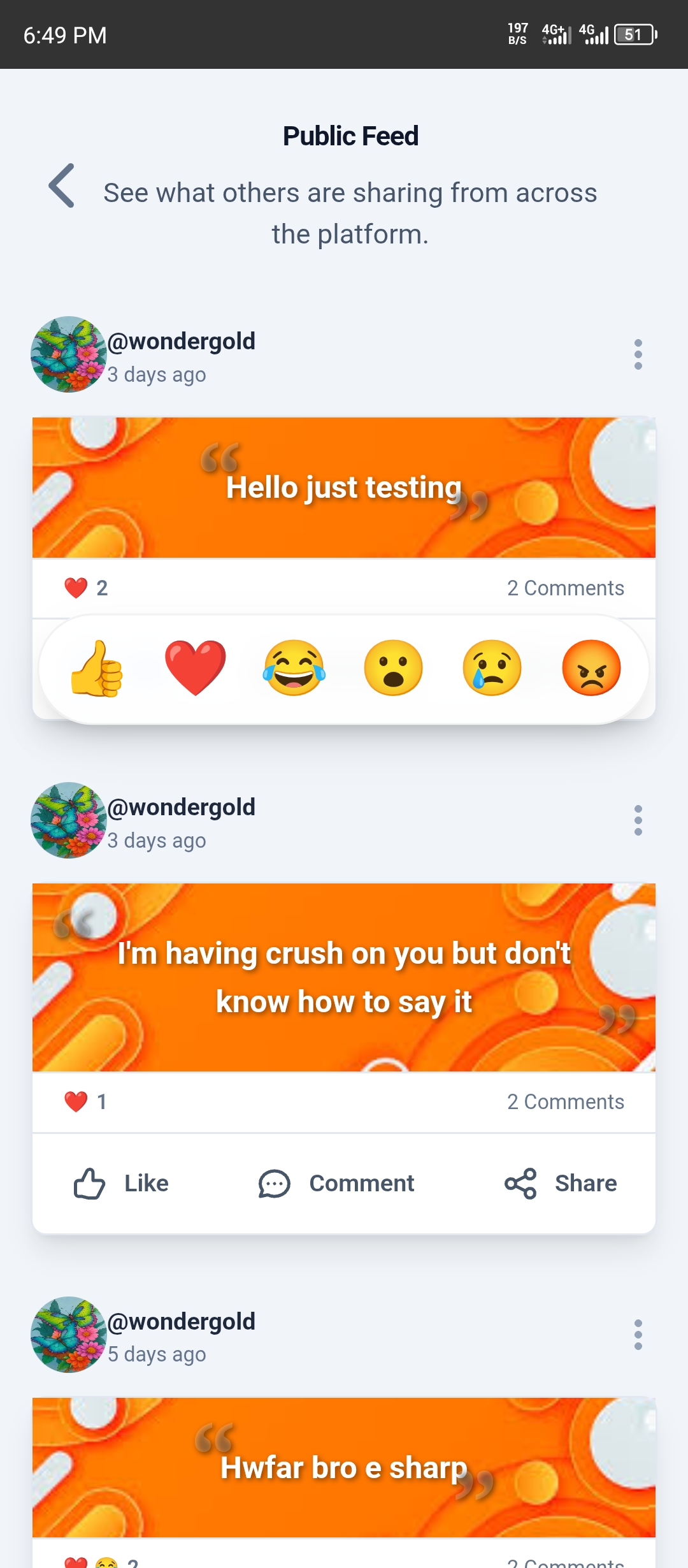Share the crush post

pyautogui.click(x=561, y=1184)
